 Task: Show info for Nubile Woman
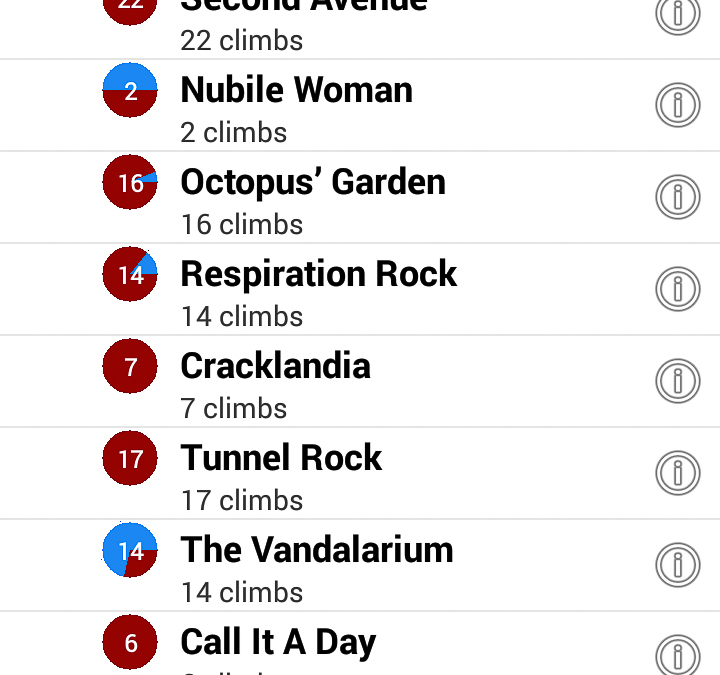click(x=678, y=105)
